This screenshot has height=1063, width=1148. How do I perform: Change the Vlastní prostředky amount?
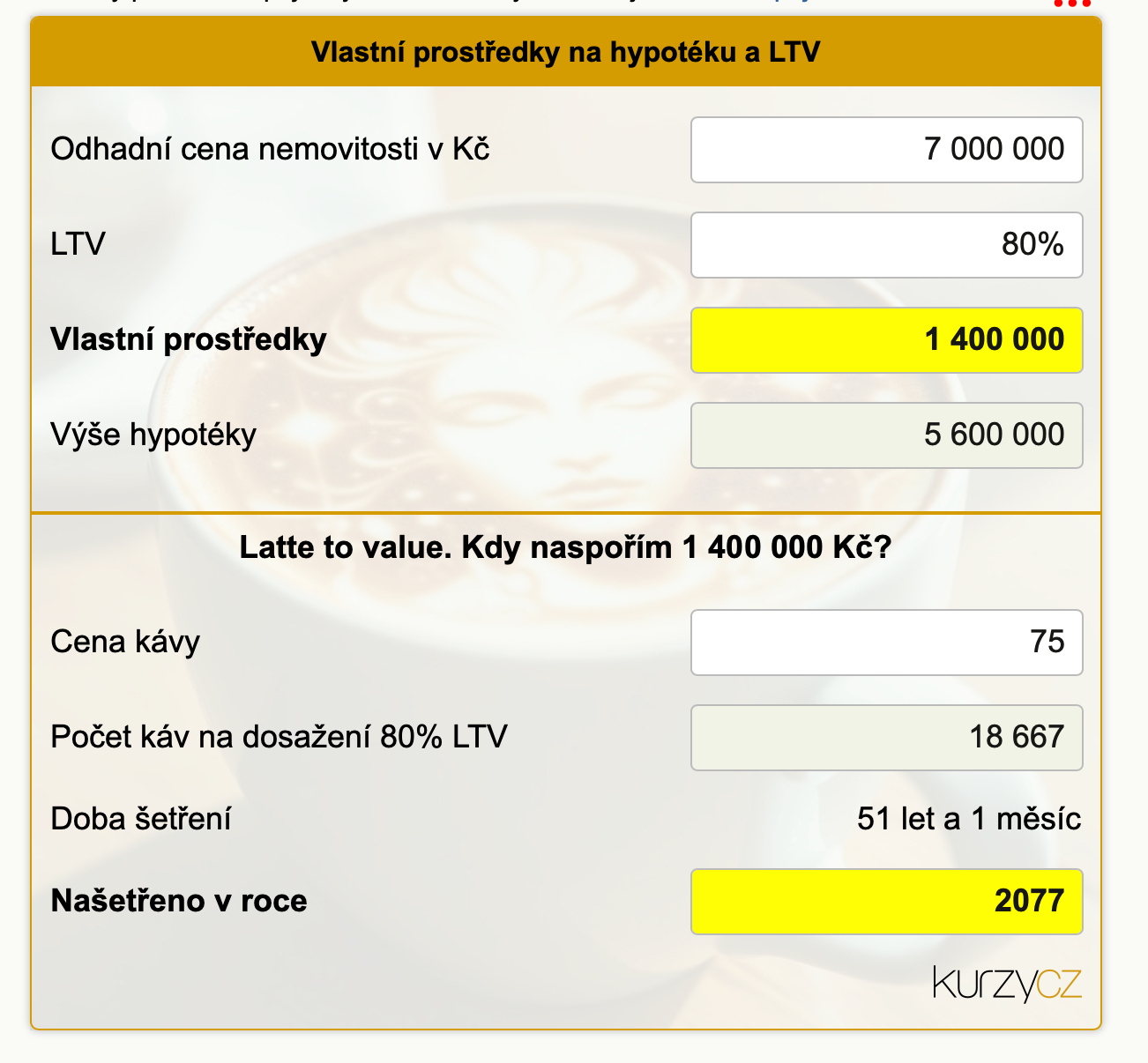point(886,340)
